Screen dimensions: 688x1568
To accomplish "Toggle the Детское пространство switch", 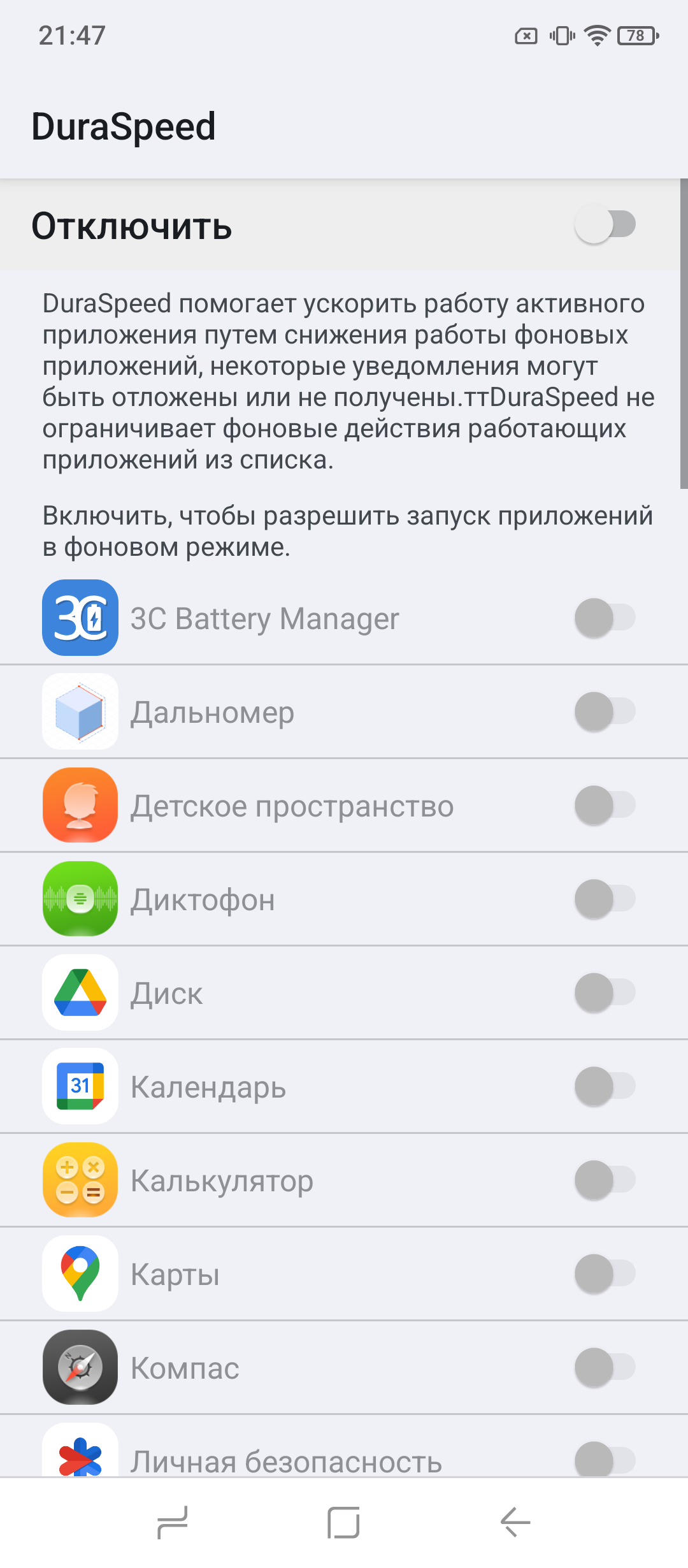I will click(605, 805).
